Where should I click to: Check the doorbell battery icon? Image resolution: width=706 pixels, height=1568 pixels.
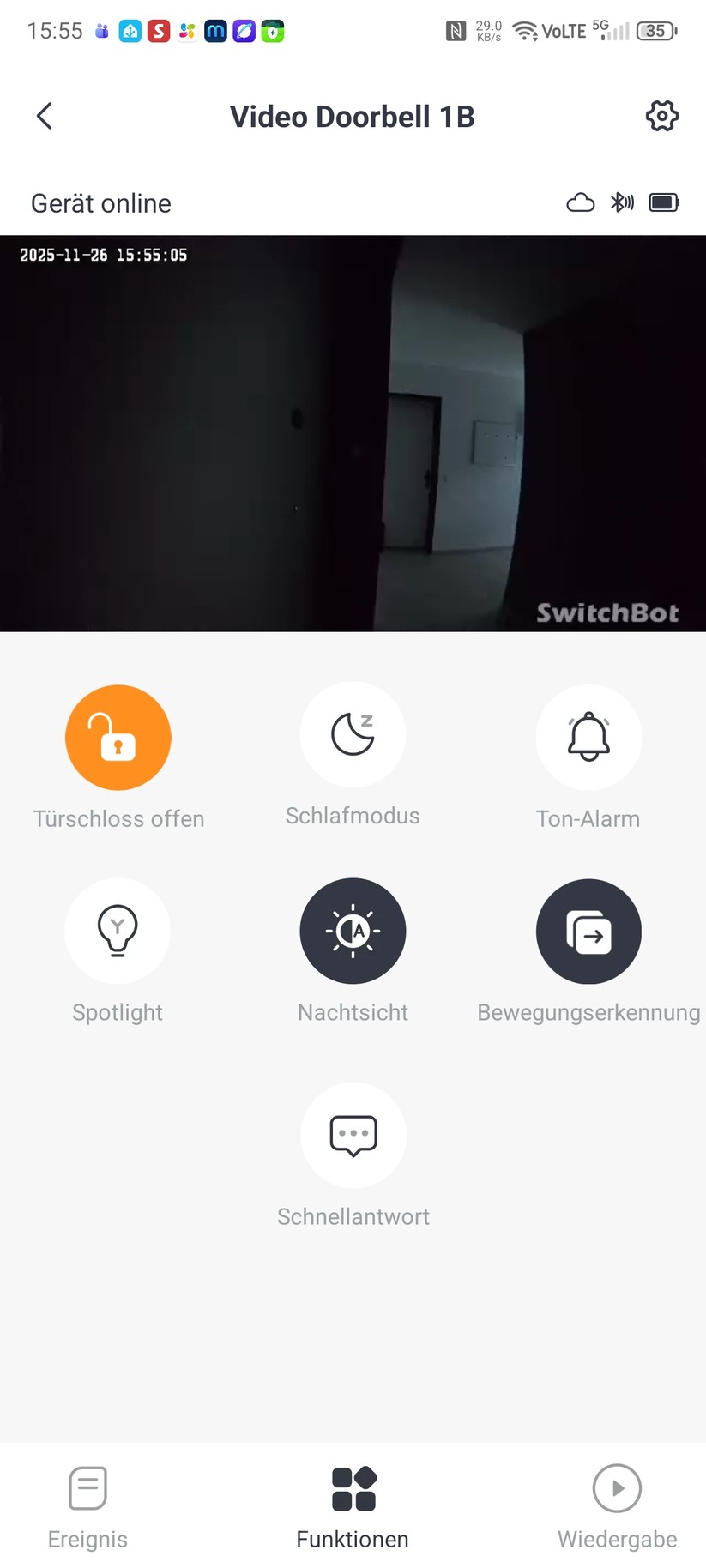pos(663,202)
